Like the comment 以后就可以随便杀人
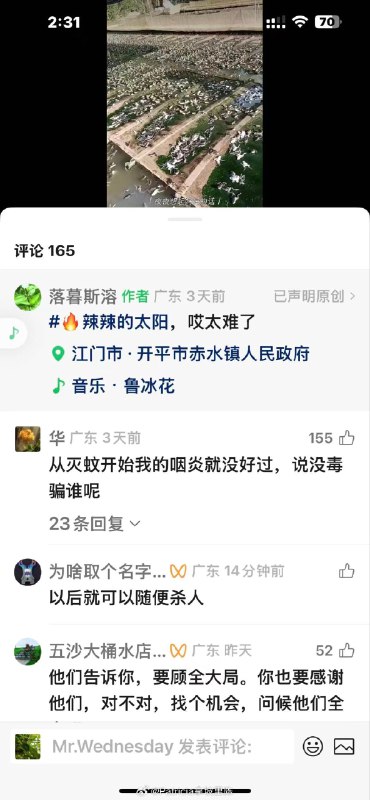 click(x=347, y=570)
